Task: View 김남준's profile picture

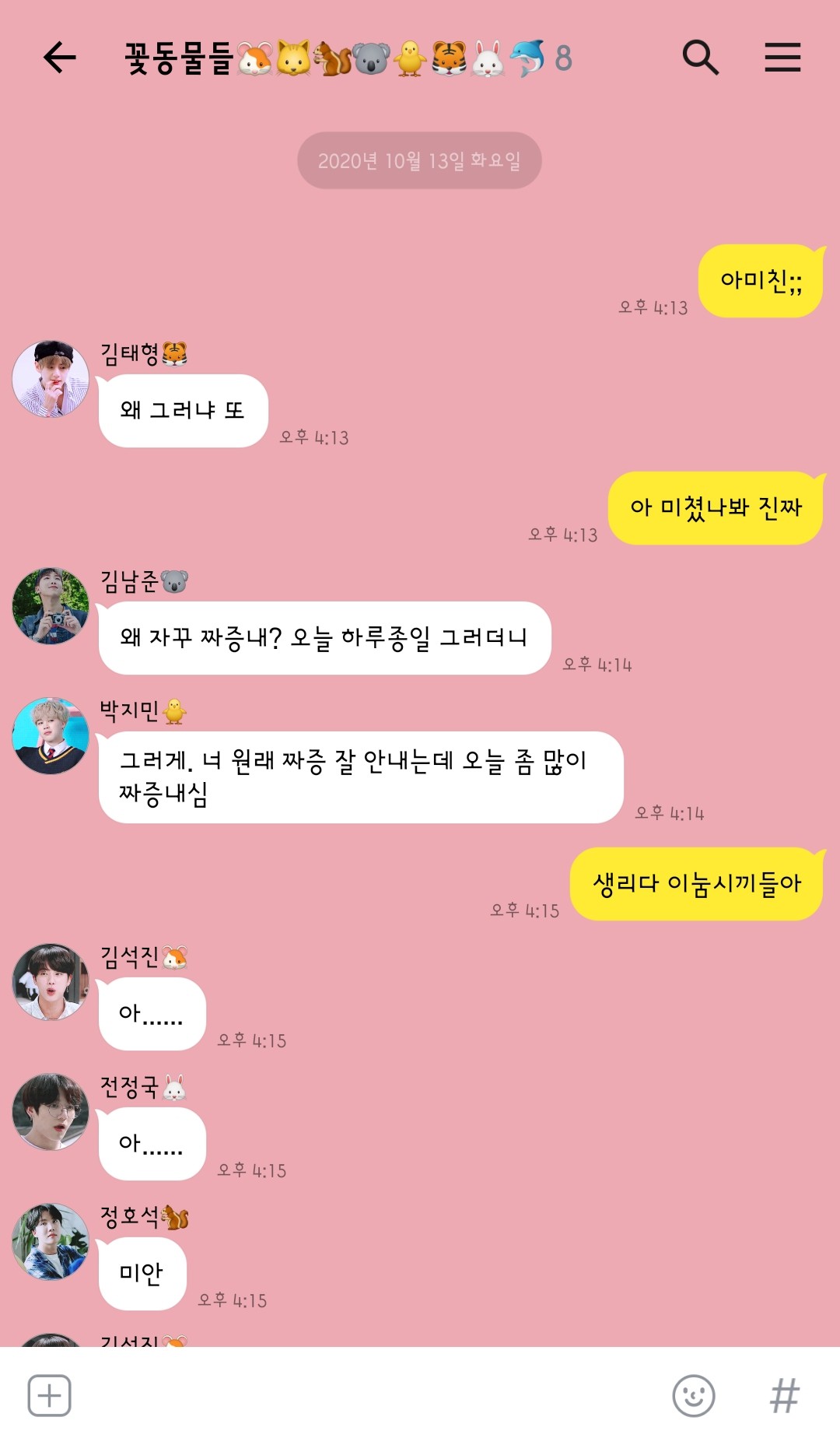Action: click(51, 606)
